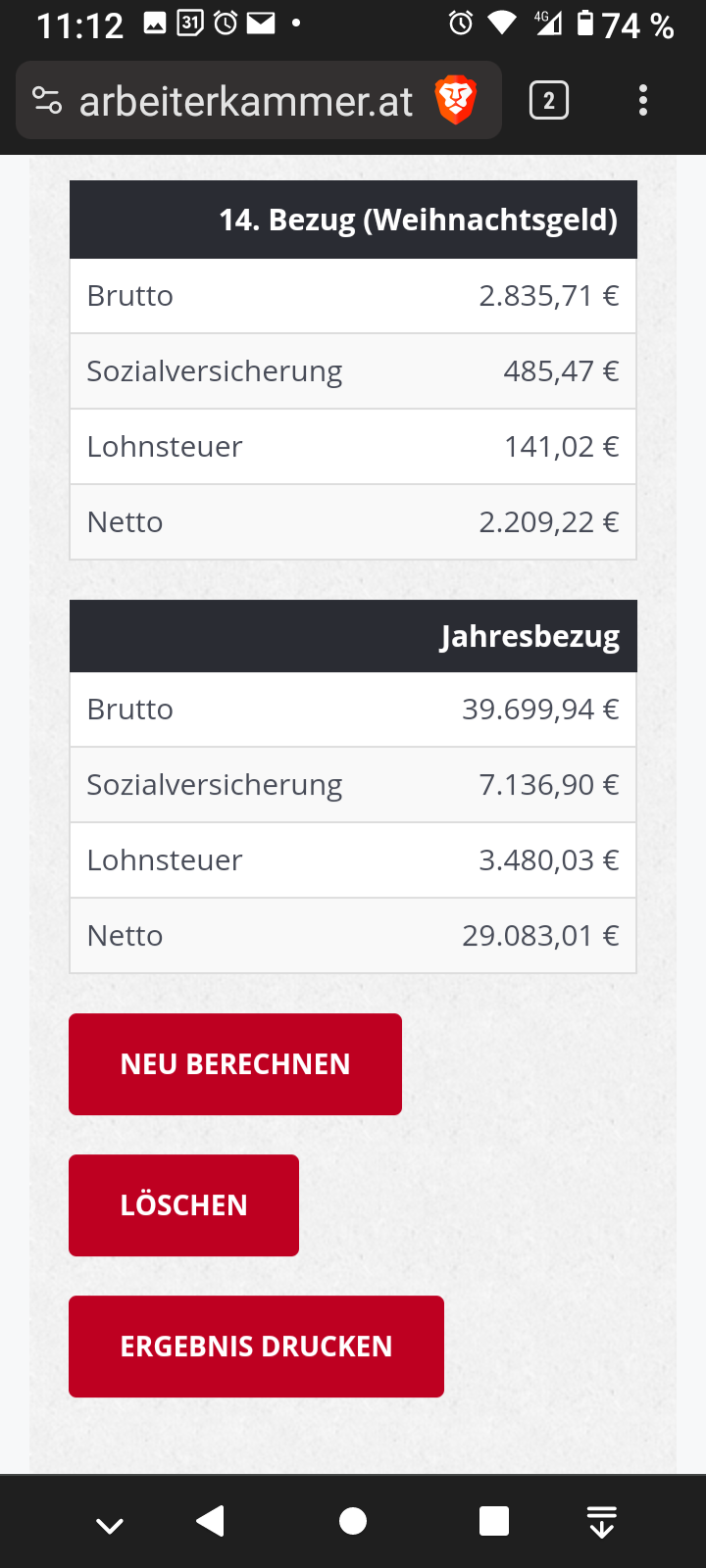
Task: Clear the calculation with LÖSCHEN
Action: [x=183, y=1205]
